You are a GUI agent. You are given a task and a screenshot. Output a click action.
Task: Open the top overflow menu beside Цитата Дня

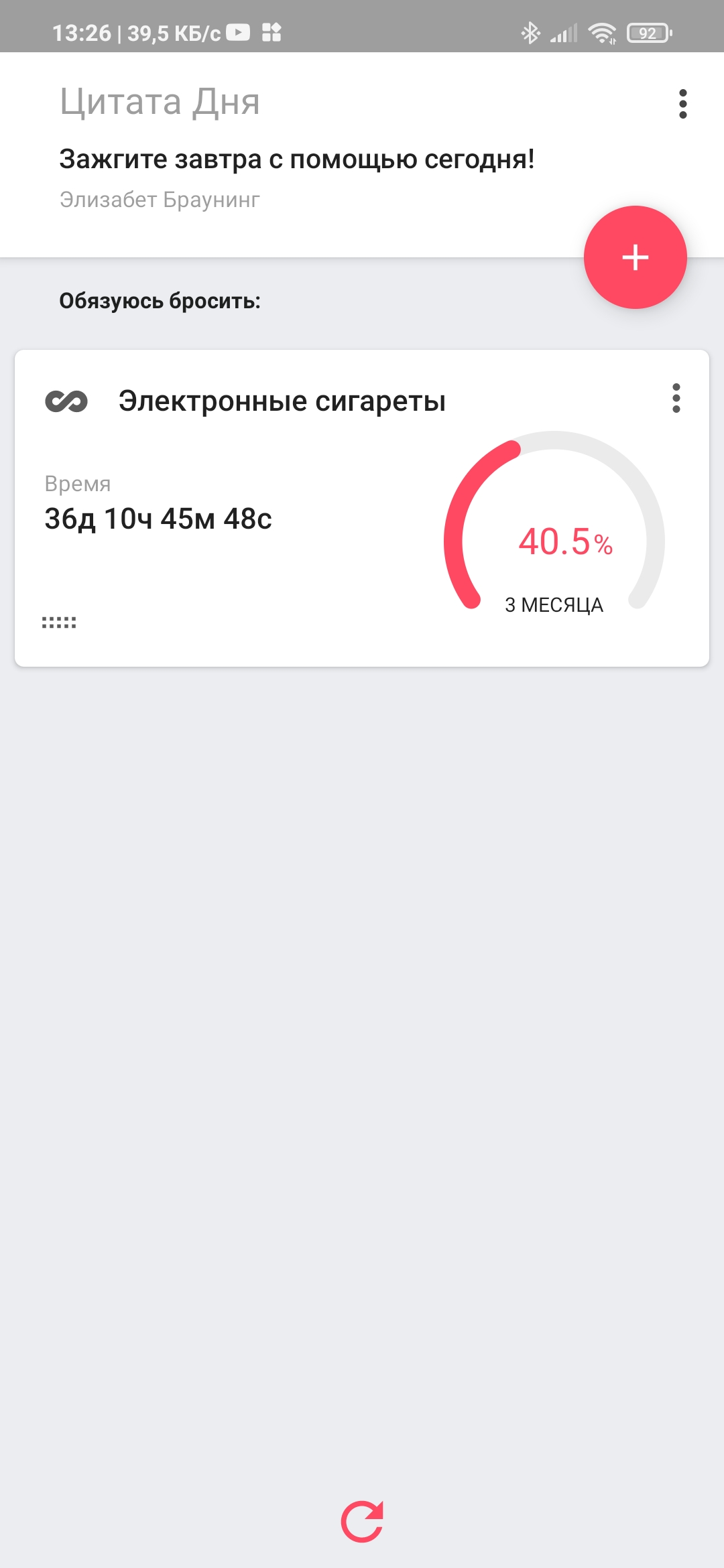(x=682, y=104)
